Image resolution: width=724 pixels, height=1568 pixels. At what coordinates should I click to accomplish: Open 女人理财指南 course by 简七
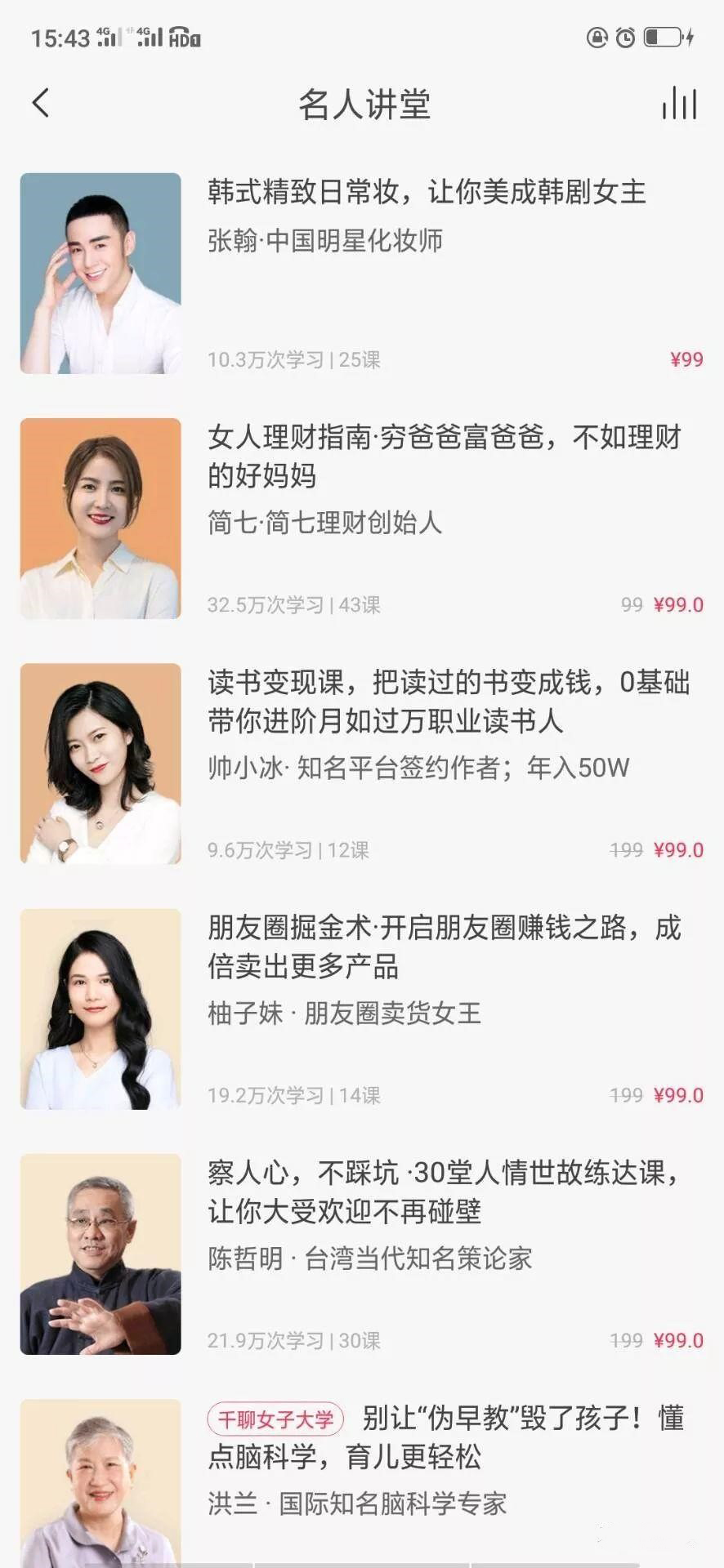444,456
